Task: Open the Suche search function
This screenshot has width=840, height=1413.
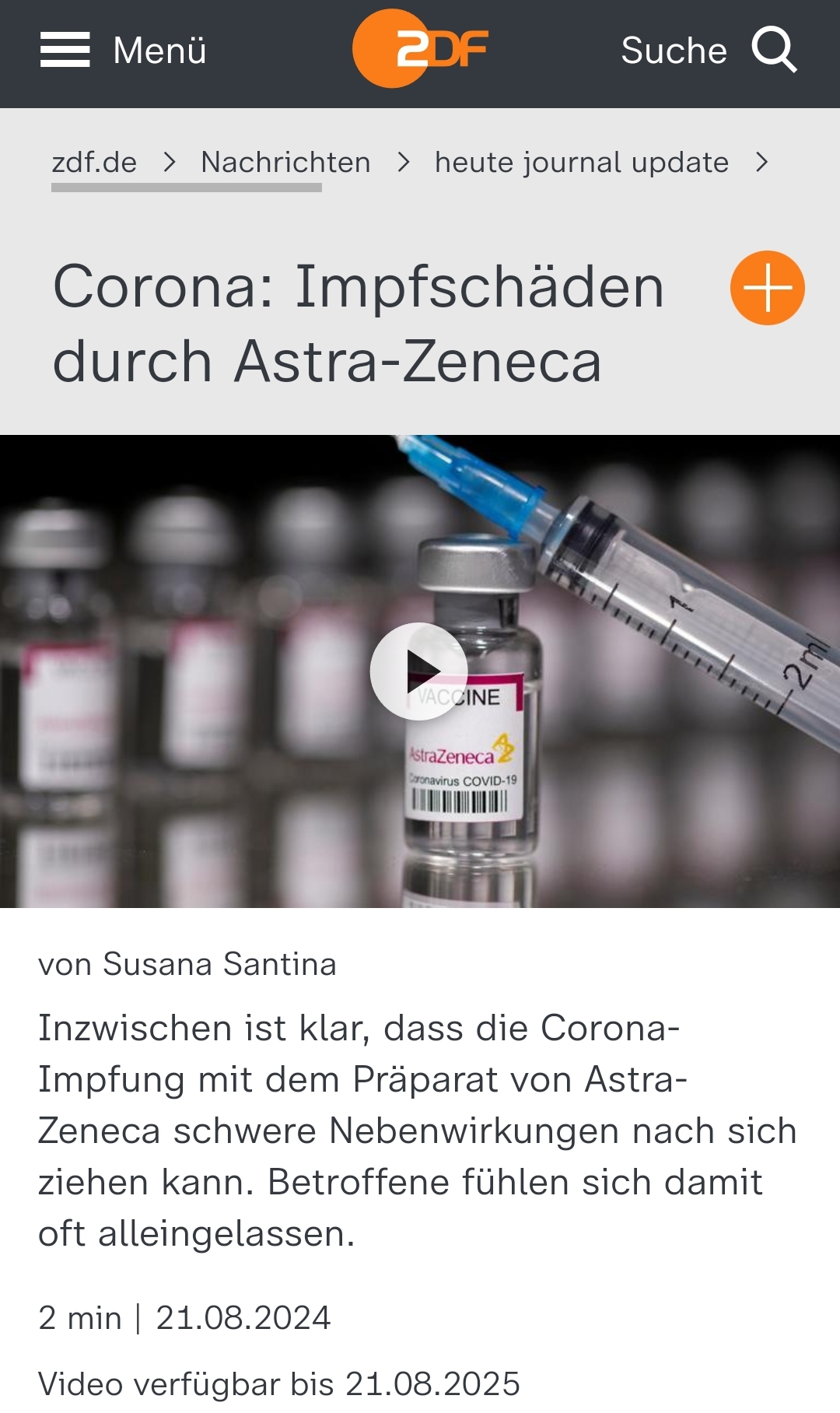Action: coord(709,51)
